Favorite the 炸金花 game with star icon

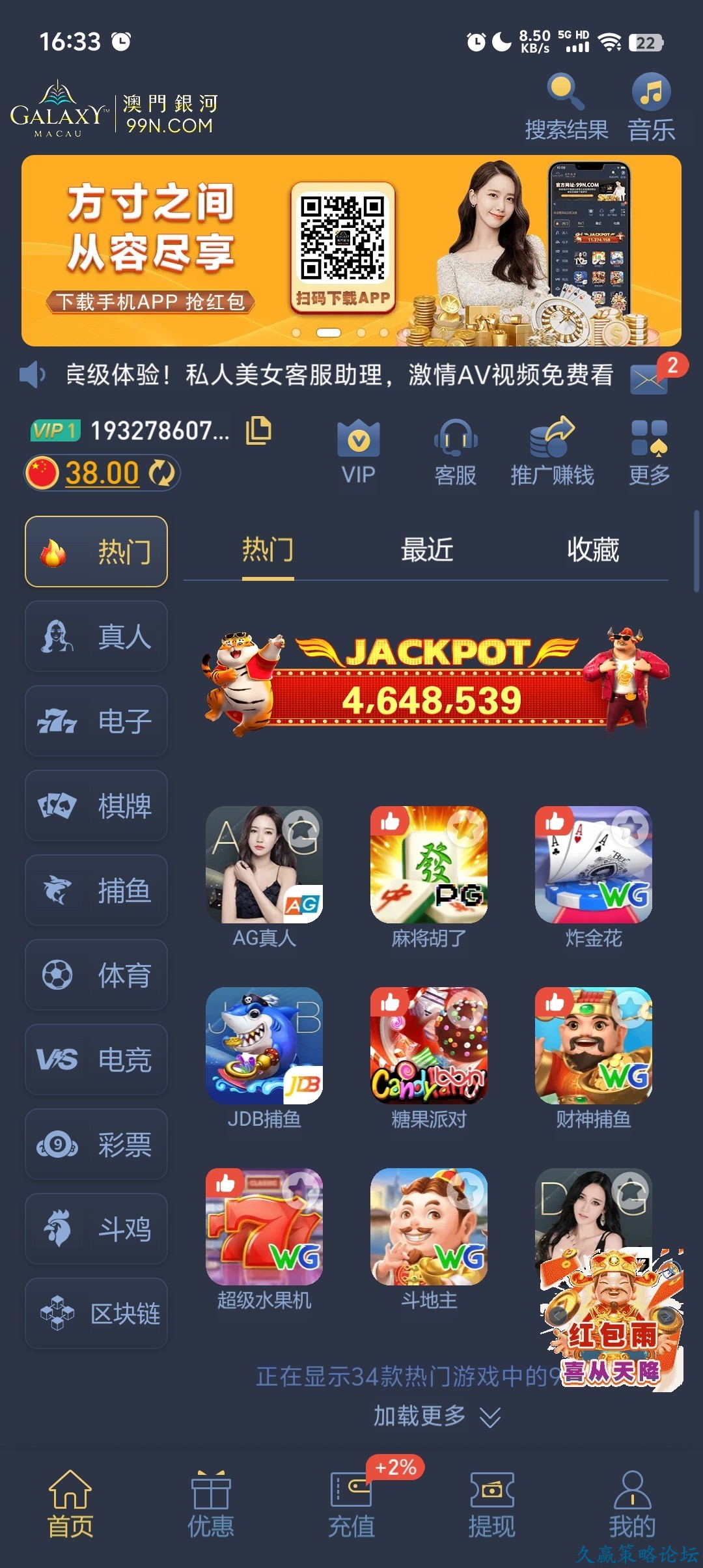point(631,827)
